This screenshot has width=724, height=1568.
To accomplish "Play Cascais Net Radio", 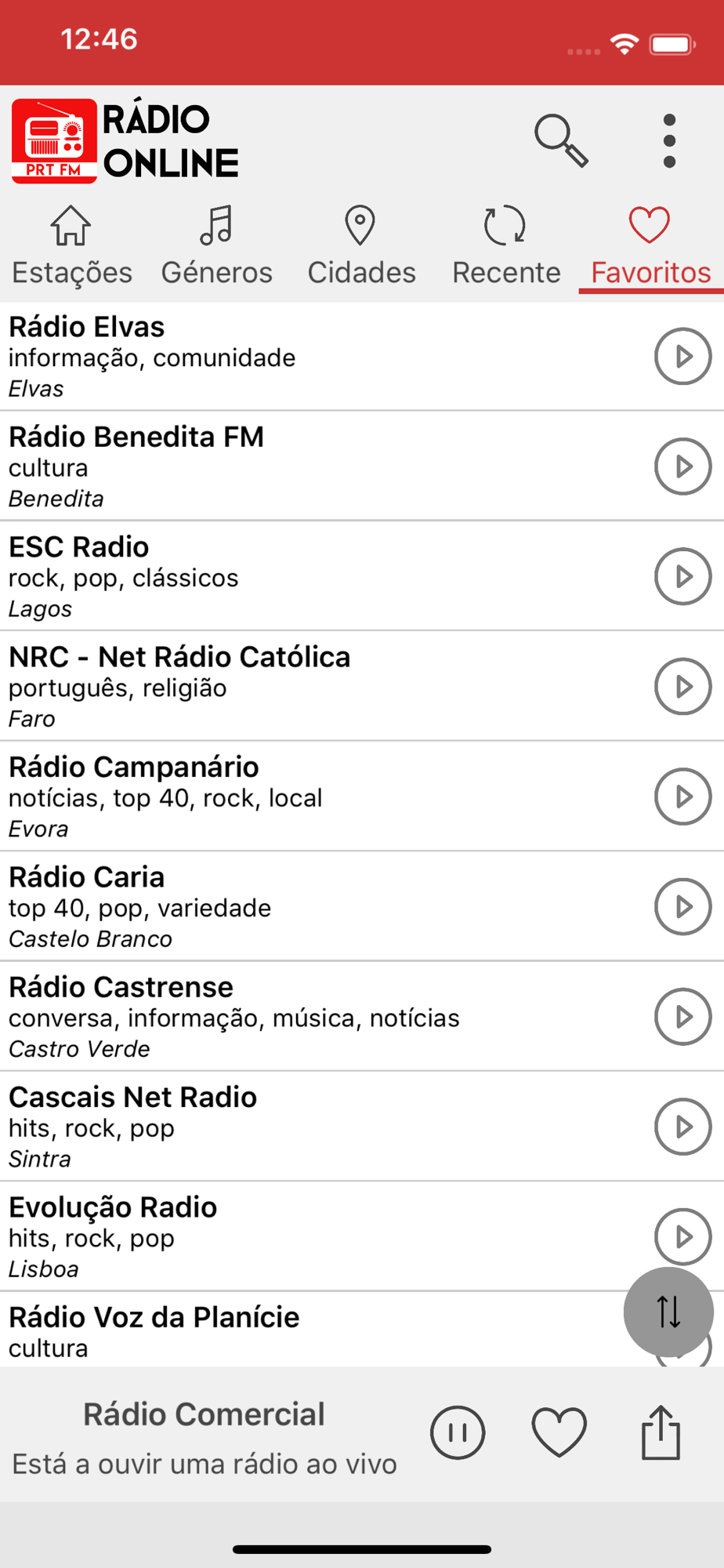I will point(682,1127).
